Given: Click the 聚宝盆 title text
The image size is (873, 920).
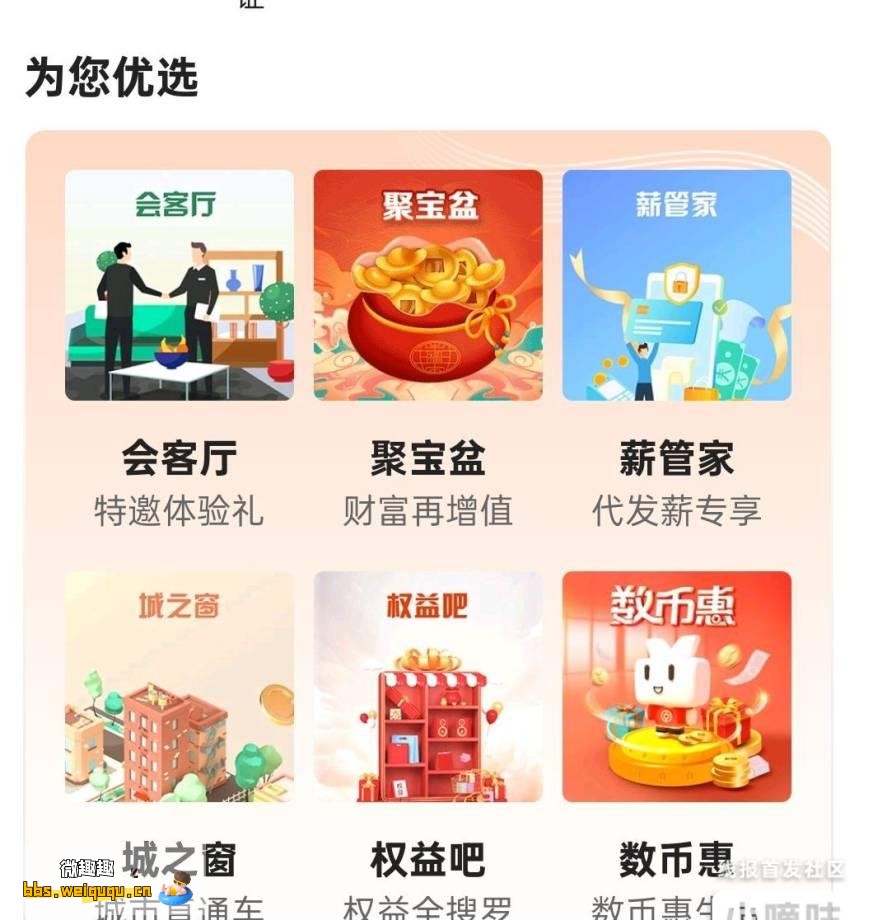Looking at the screenshot, I should point(427,458).
